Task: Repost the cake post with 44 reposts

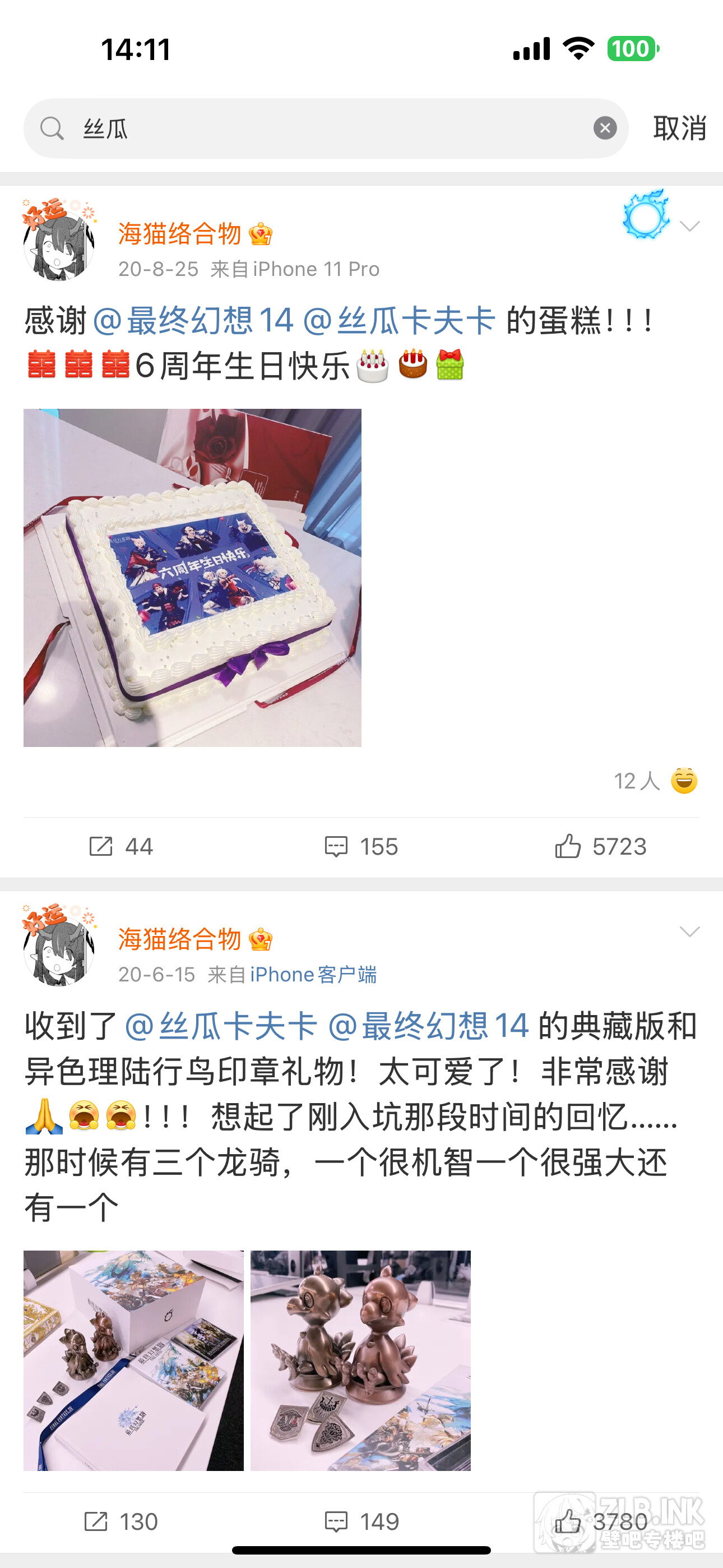Action: pyautogui.click(x=121, y=846)
